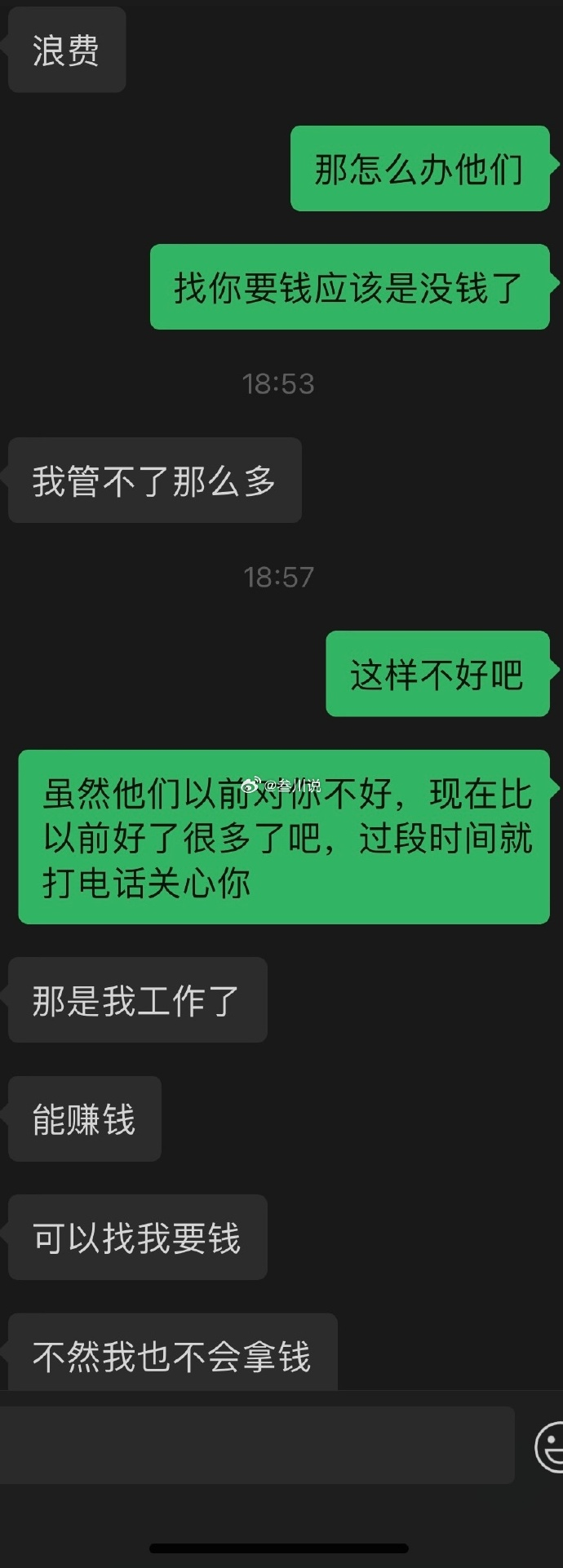Tap the message input field
Viewport: 563px width, 1568px height.
[x=257, y=1445]
